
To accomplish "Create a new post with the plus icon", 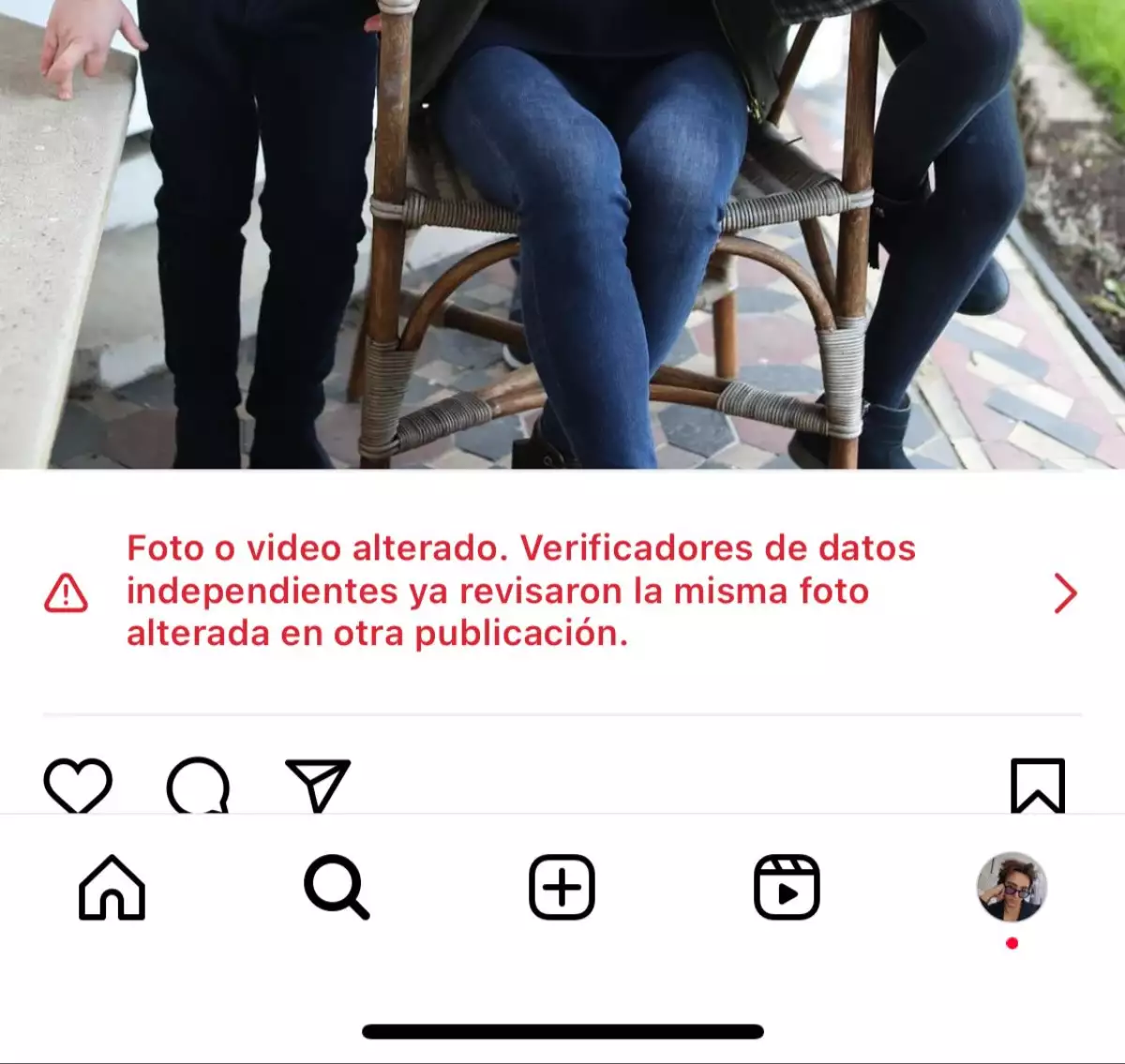I will [x=562, y=887].
